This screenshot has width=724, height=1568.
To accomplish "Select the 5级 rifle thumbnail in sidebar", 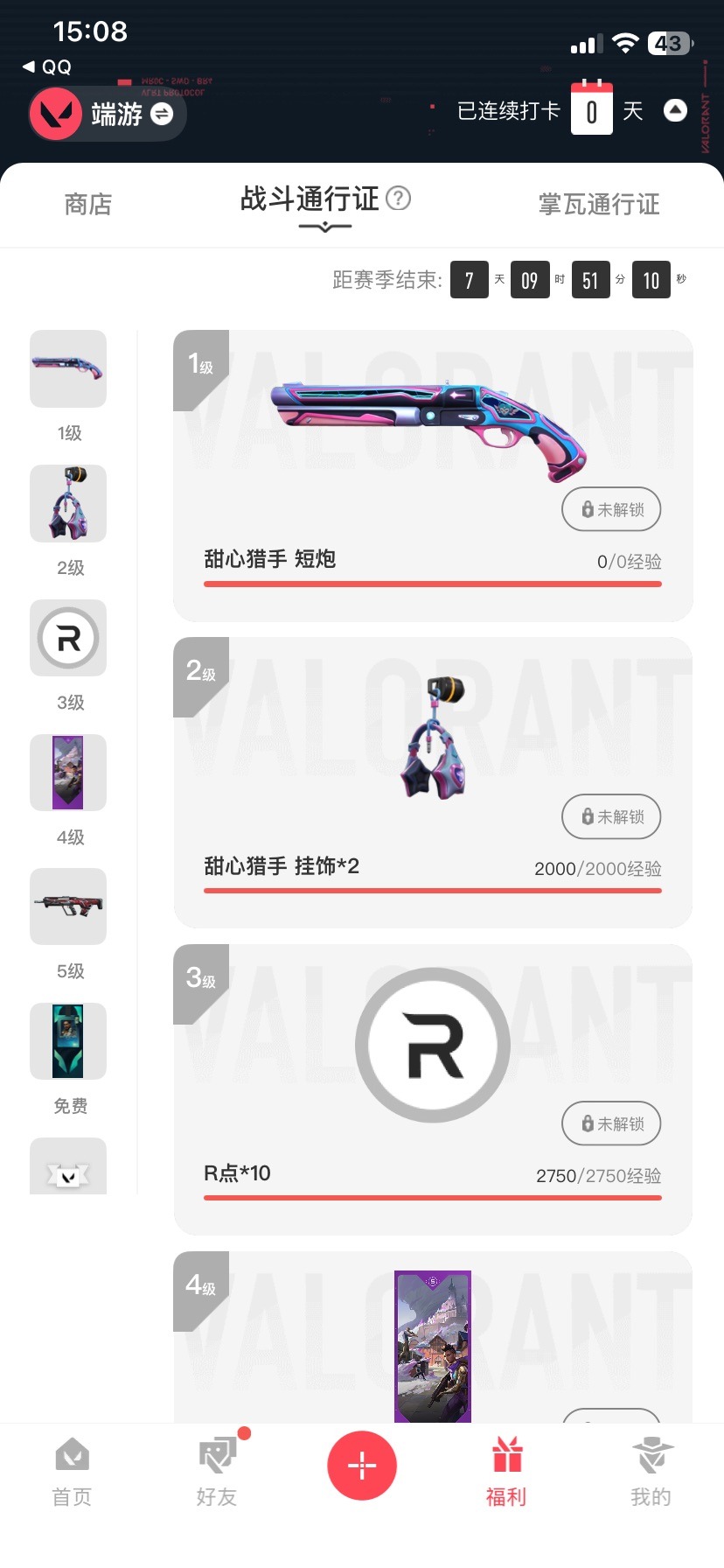I will coord(67,906).
